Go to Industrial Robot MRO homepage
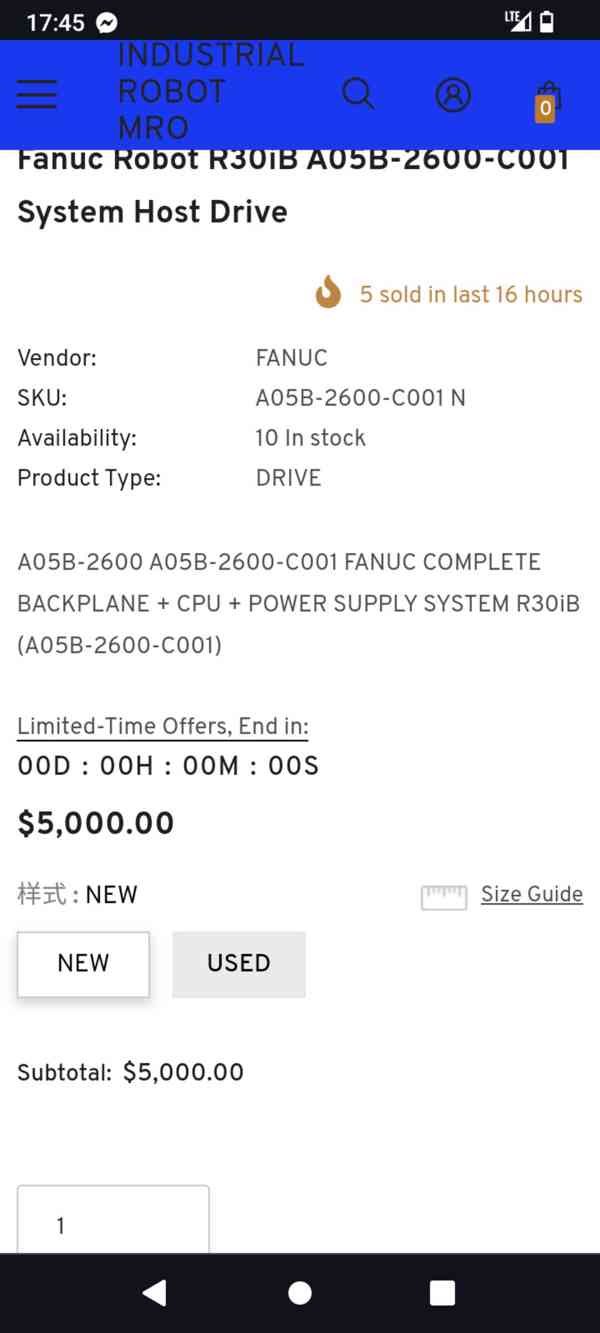 coord(210,92)
